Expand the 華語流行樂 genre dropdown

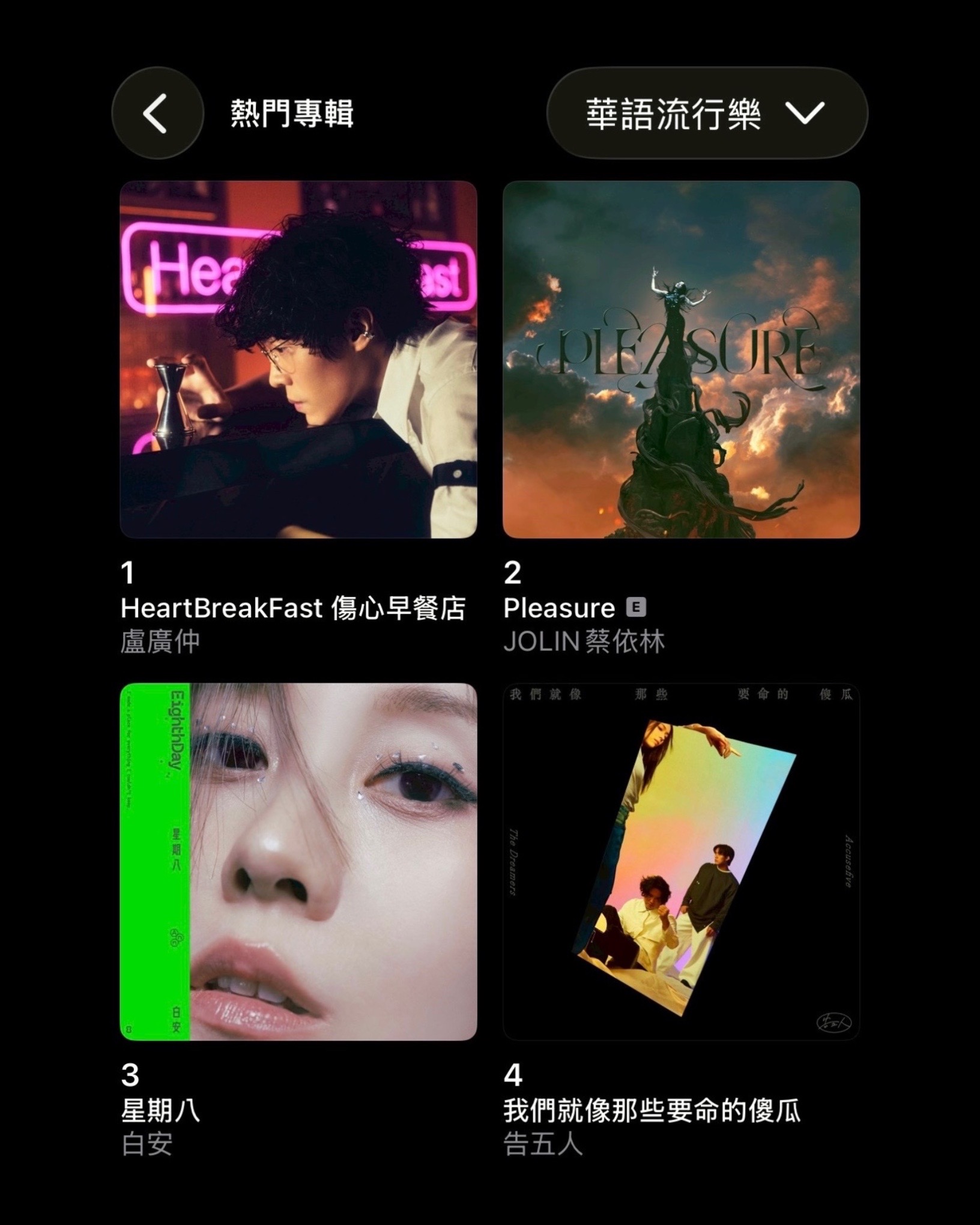[706, 113]
